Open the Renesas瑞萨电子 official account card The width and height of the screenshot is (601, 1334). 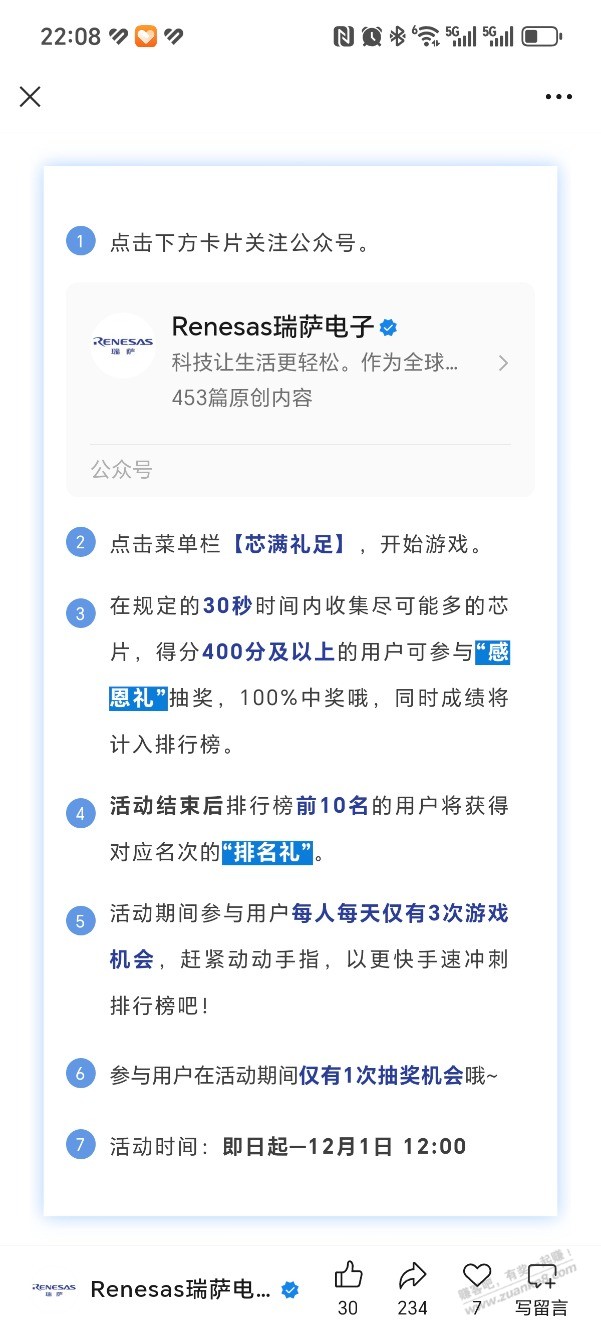point(300,362)
